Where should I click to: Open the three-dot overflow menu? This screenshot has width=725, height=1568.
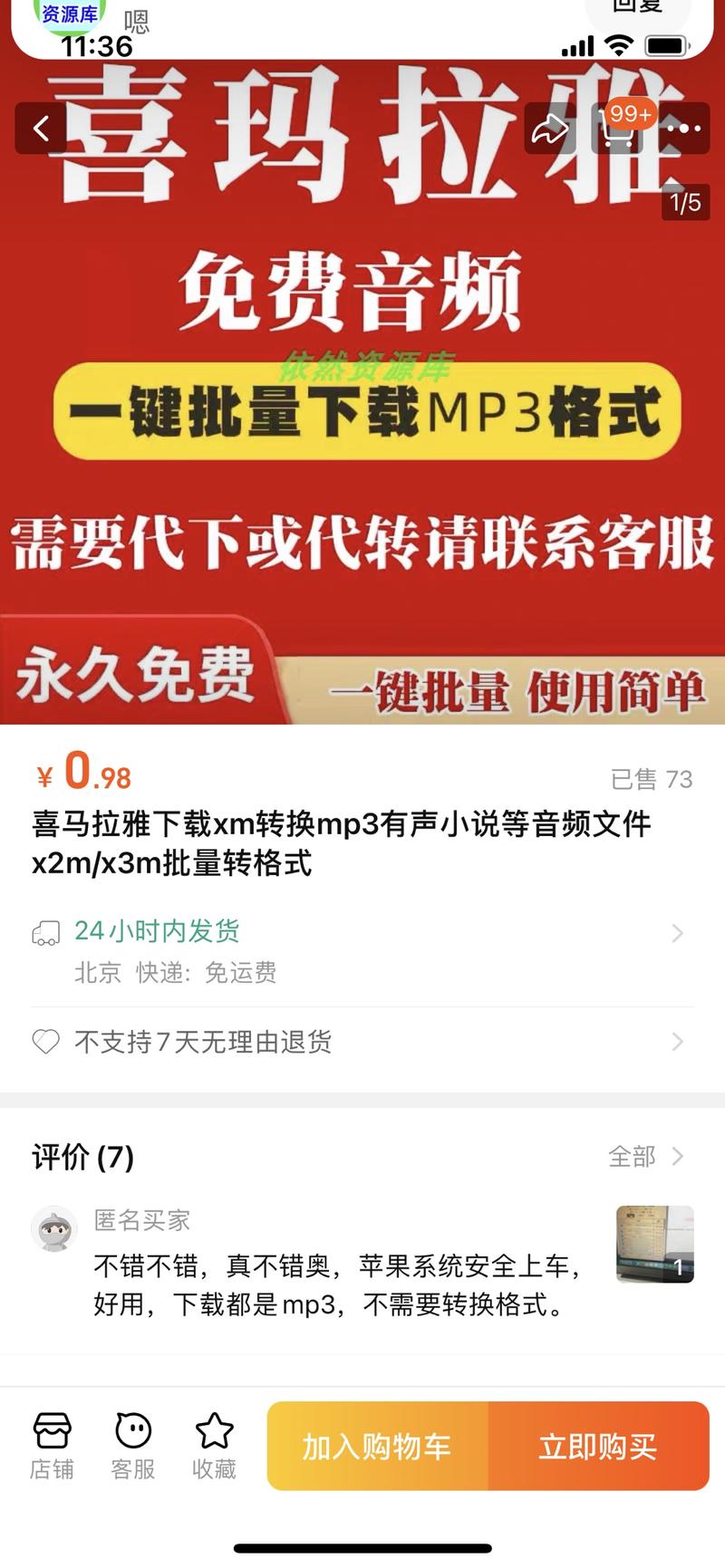683,129
